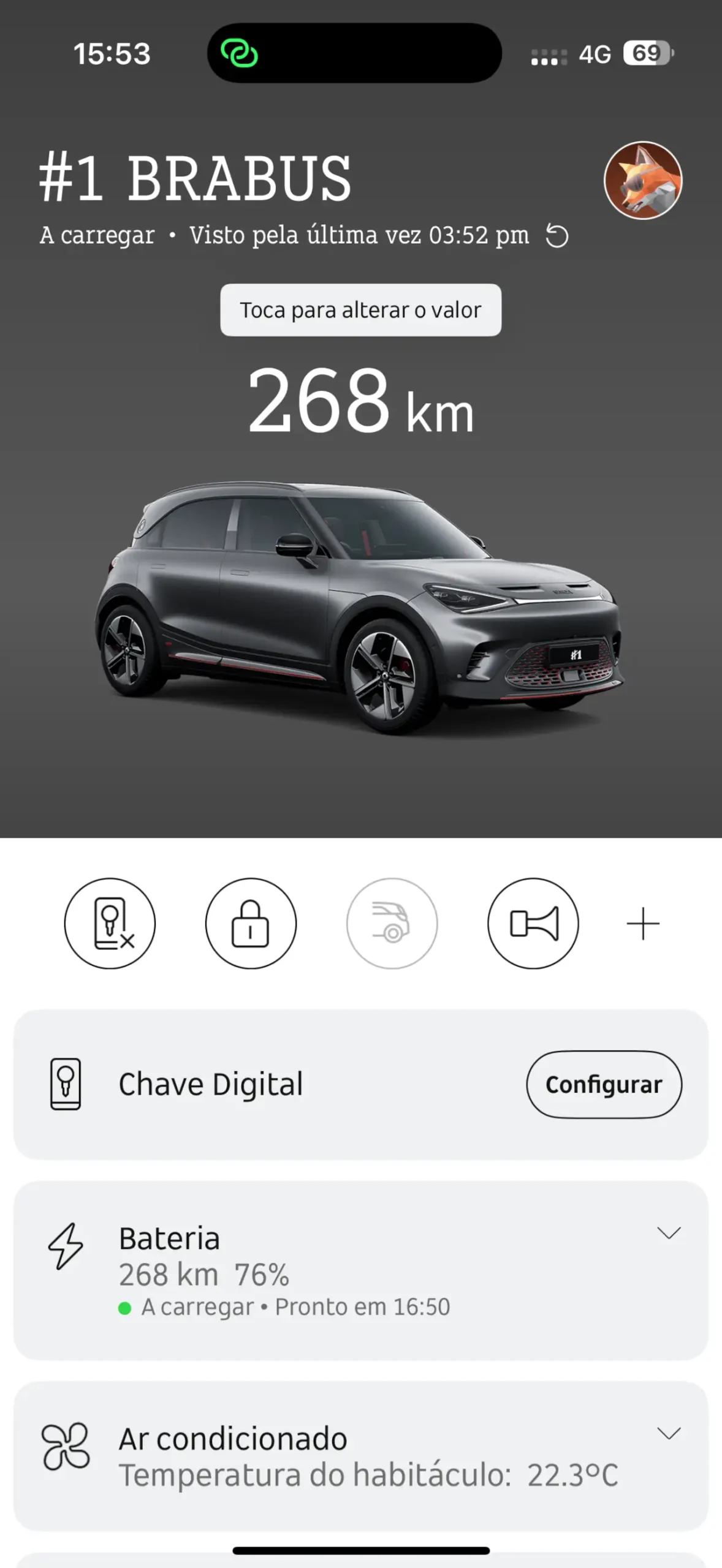Sound the horn with the horn icon

tap(533, 924)
